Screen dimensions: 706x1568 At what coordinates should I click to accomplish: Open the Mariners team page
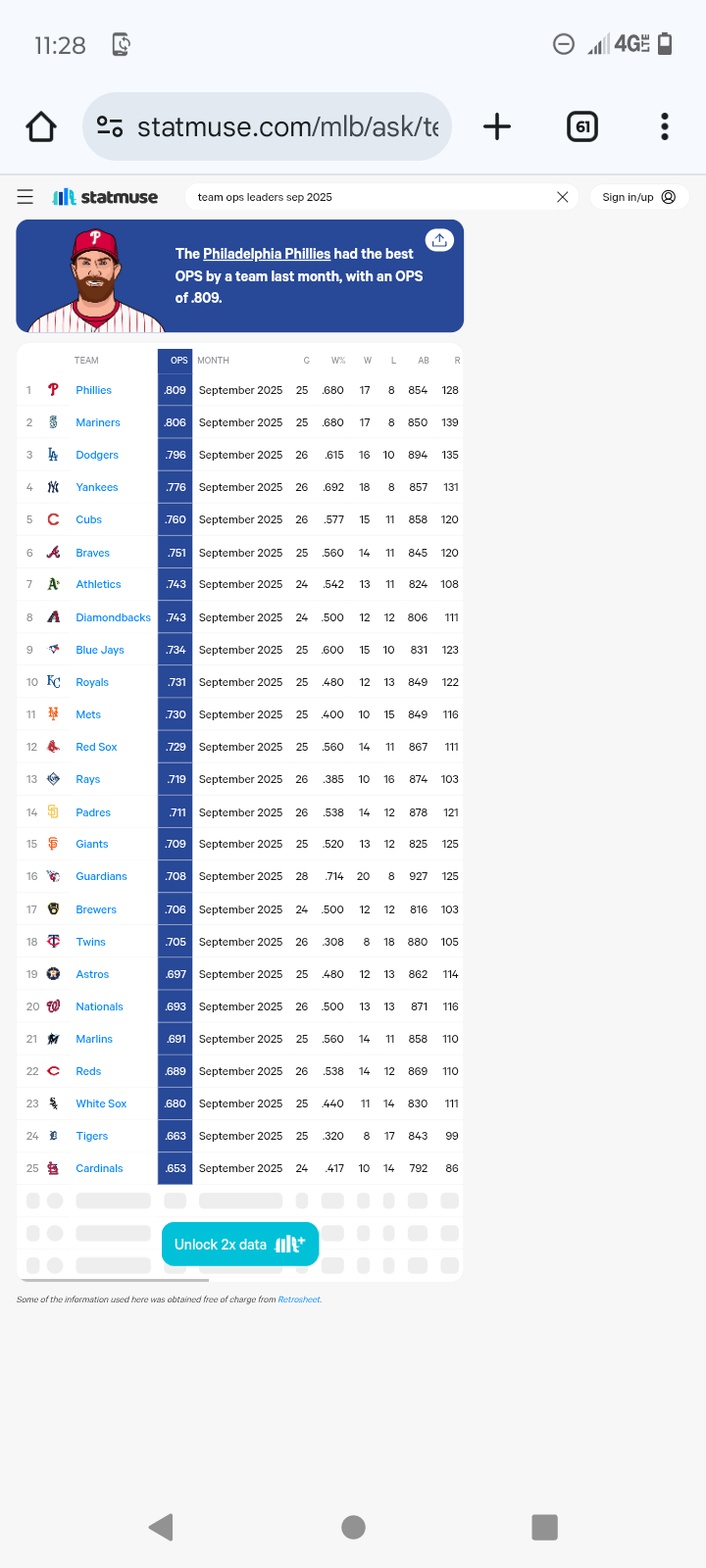click(98, 422)
